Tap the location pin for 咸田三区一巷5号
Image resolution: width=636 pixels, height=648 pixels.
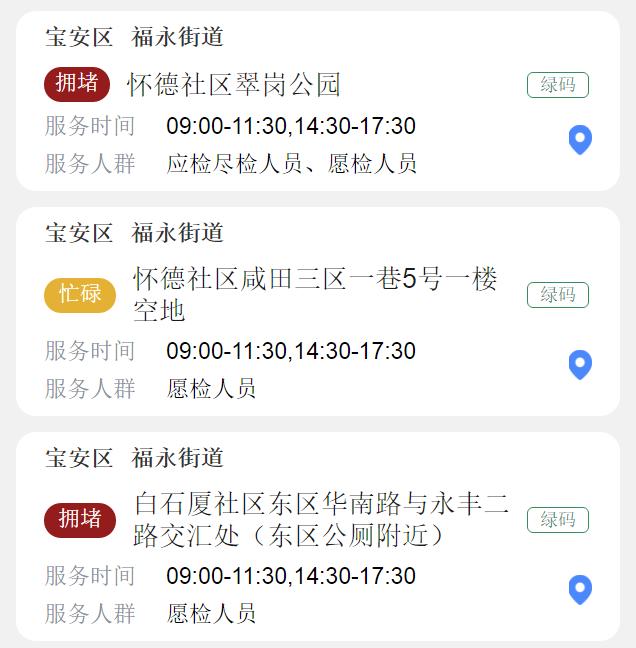(580, 365)
